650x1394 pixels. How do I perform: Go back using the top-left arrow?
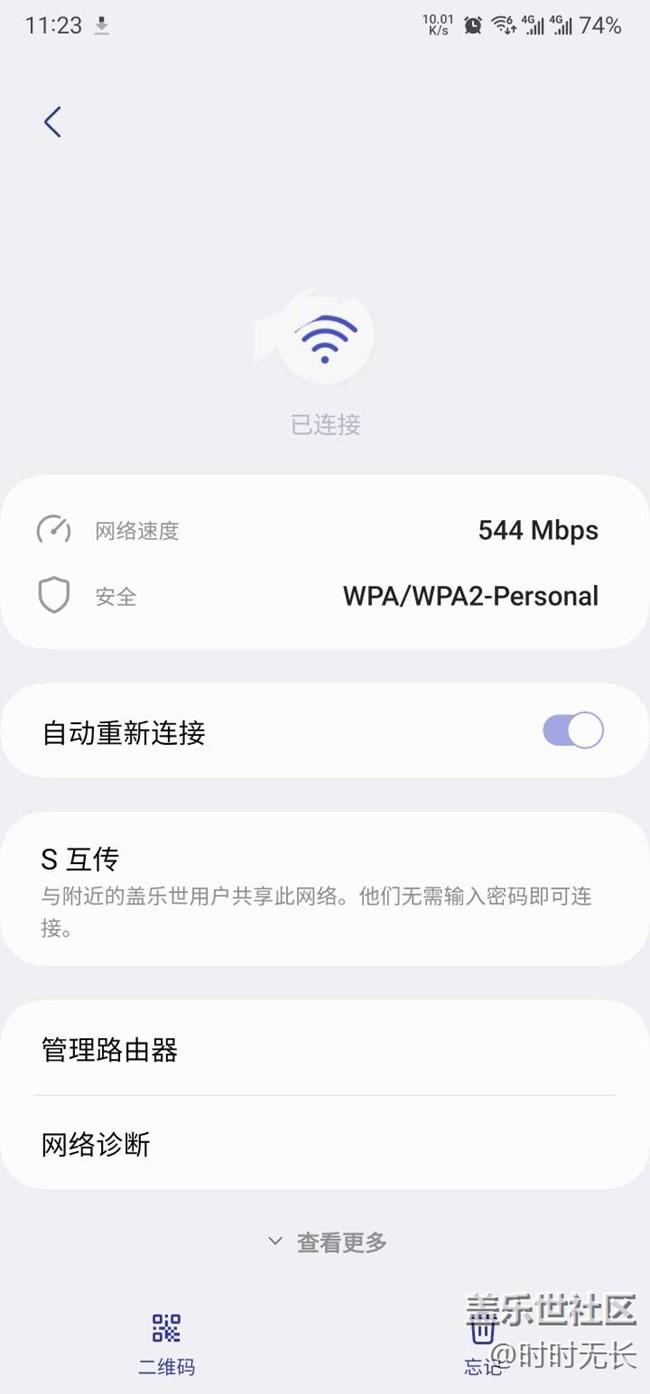pyautogui.click(x=52, y=122)
